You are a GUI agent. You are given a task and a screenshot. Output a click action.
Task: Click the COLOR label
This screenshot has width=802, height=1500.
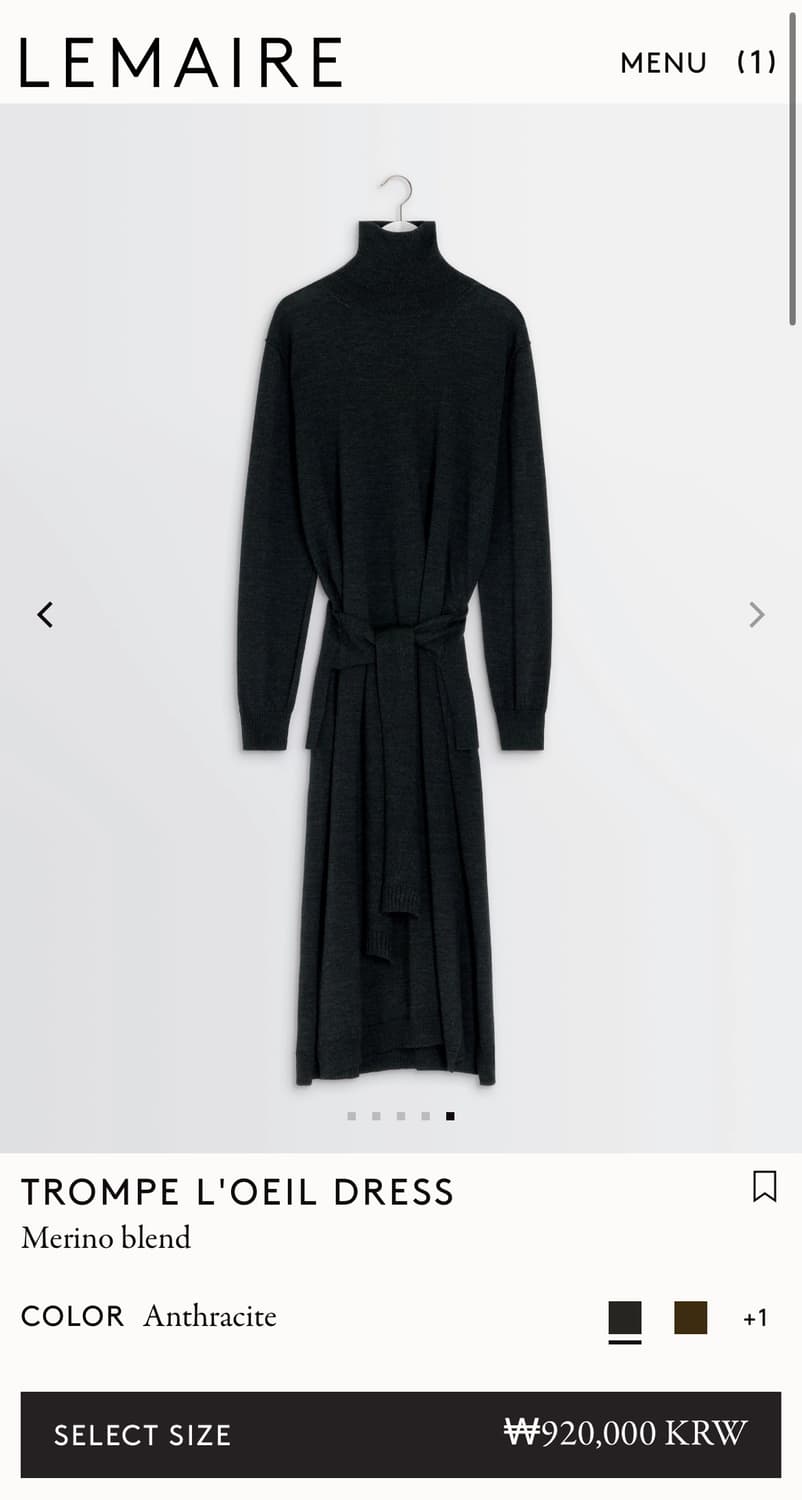pyautogui.click(x=71, y=1316)
